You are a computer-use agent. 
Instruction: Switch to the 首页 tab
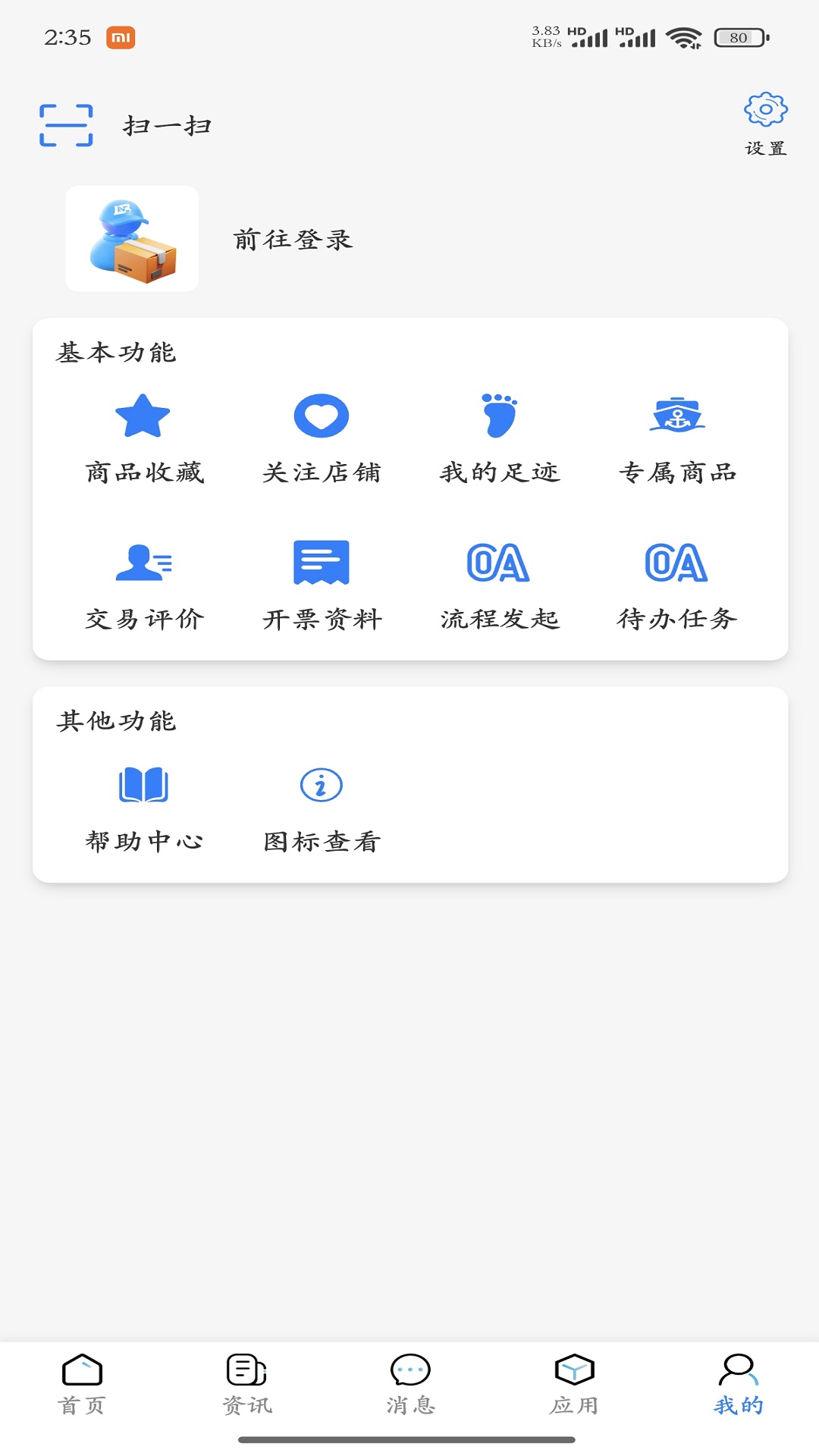coord(82,1385)
